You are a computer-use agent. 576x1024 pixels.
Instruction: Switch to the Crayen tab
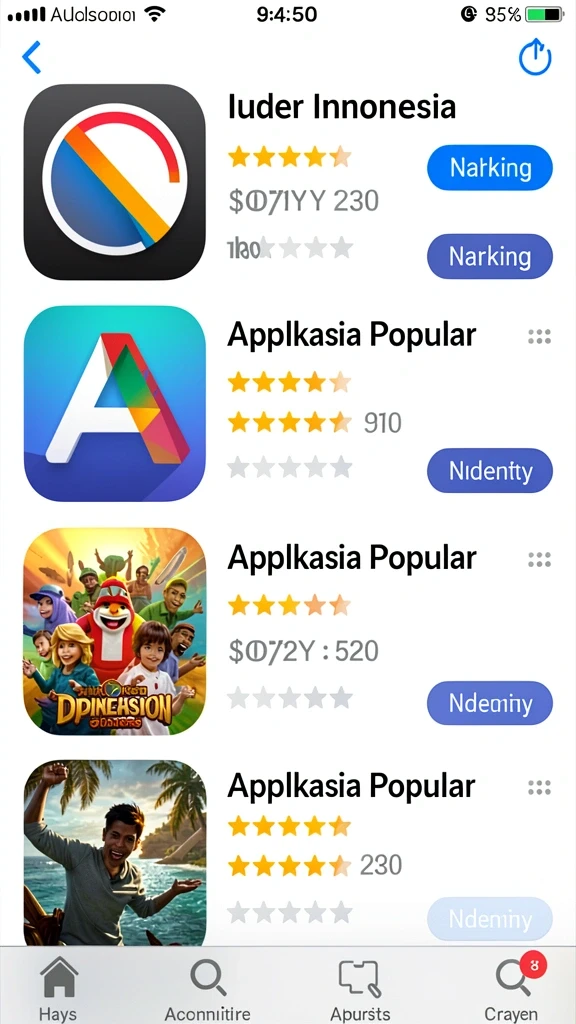tap(511, 988)
